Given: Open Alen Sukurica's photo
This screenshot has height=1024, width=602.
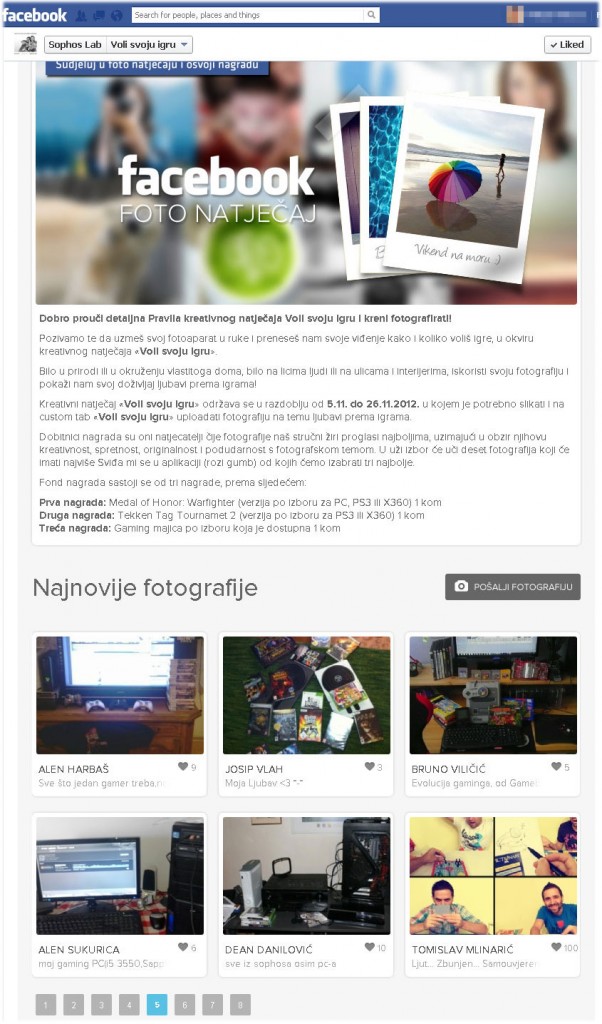Looking at the screenshot, I should tap(119, 876).
